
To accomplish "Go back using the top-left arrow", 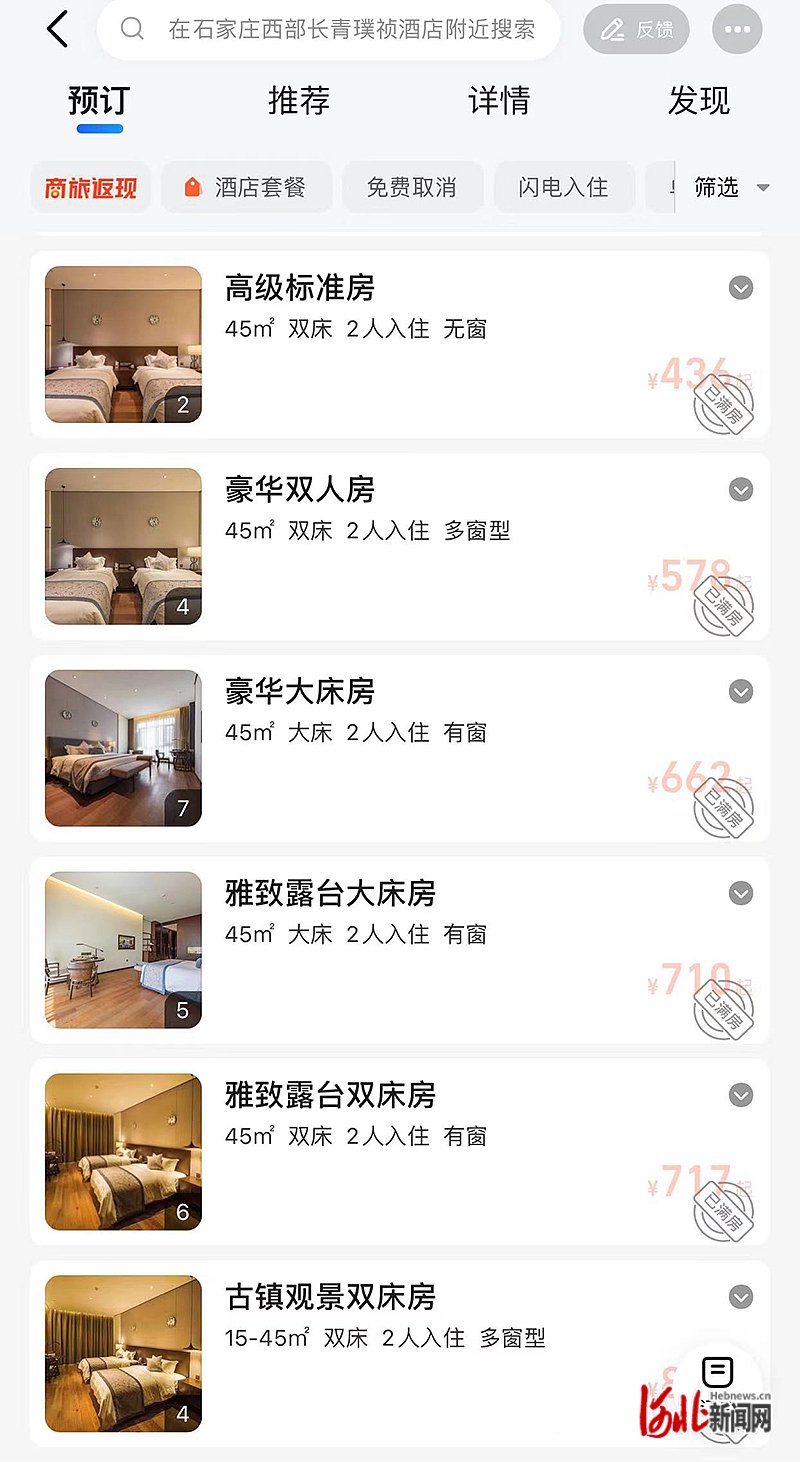I will [x=58, y=30].
